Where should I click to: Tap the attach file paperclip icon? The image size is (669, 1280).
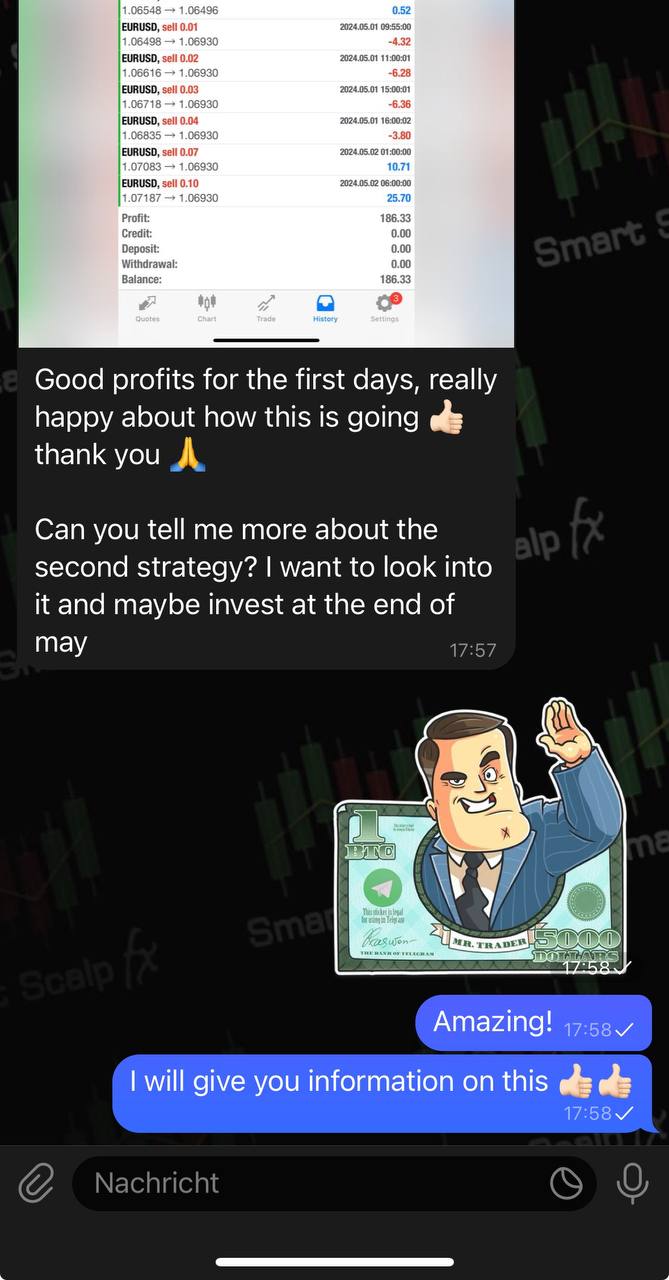coord(35,1184)
